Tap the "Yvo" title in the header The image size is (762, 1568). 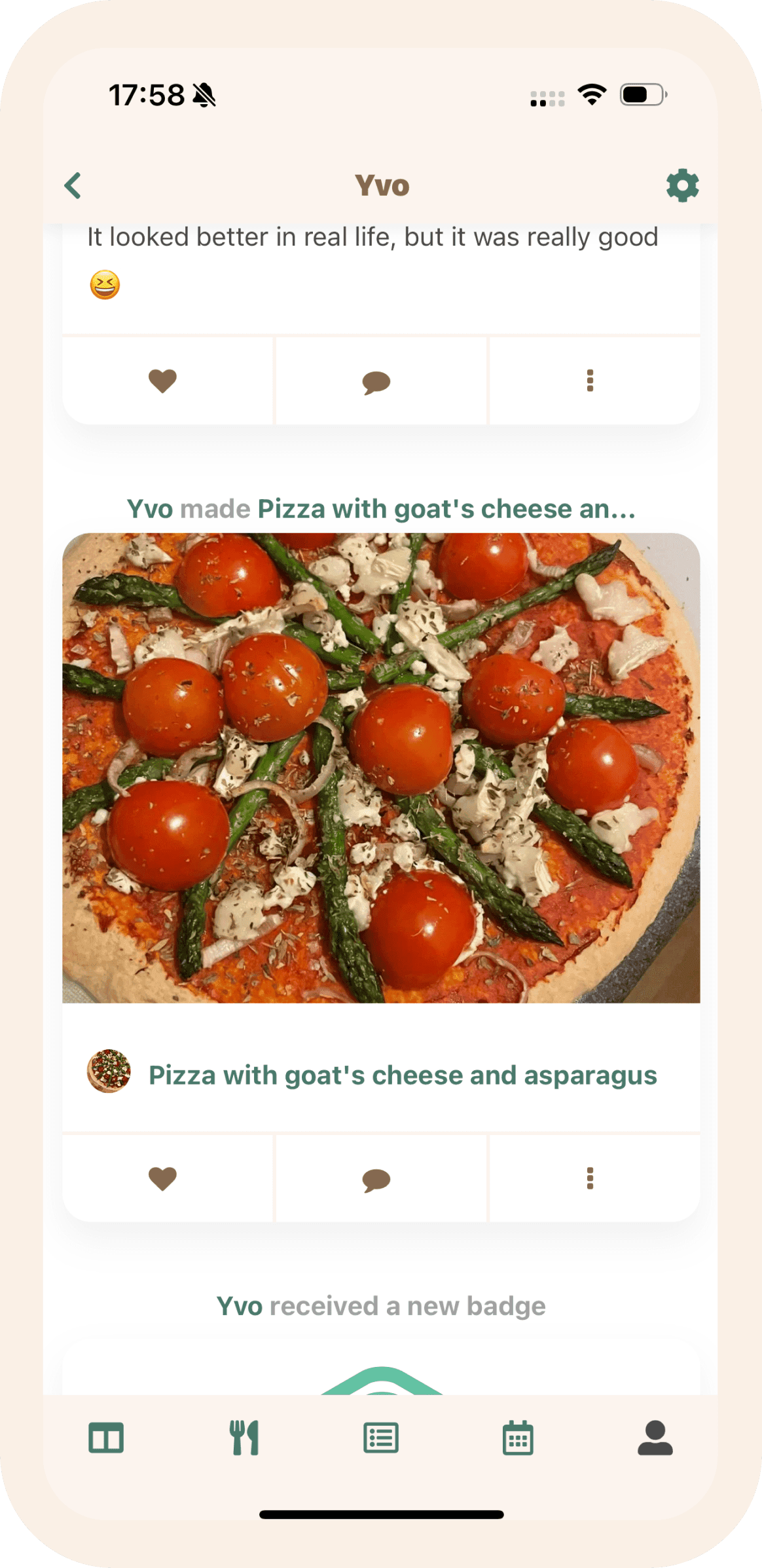[381, 185]
